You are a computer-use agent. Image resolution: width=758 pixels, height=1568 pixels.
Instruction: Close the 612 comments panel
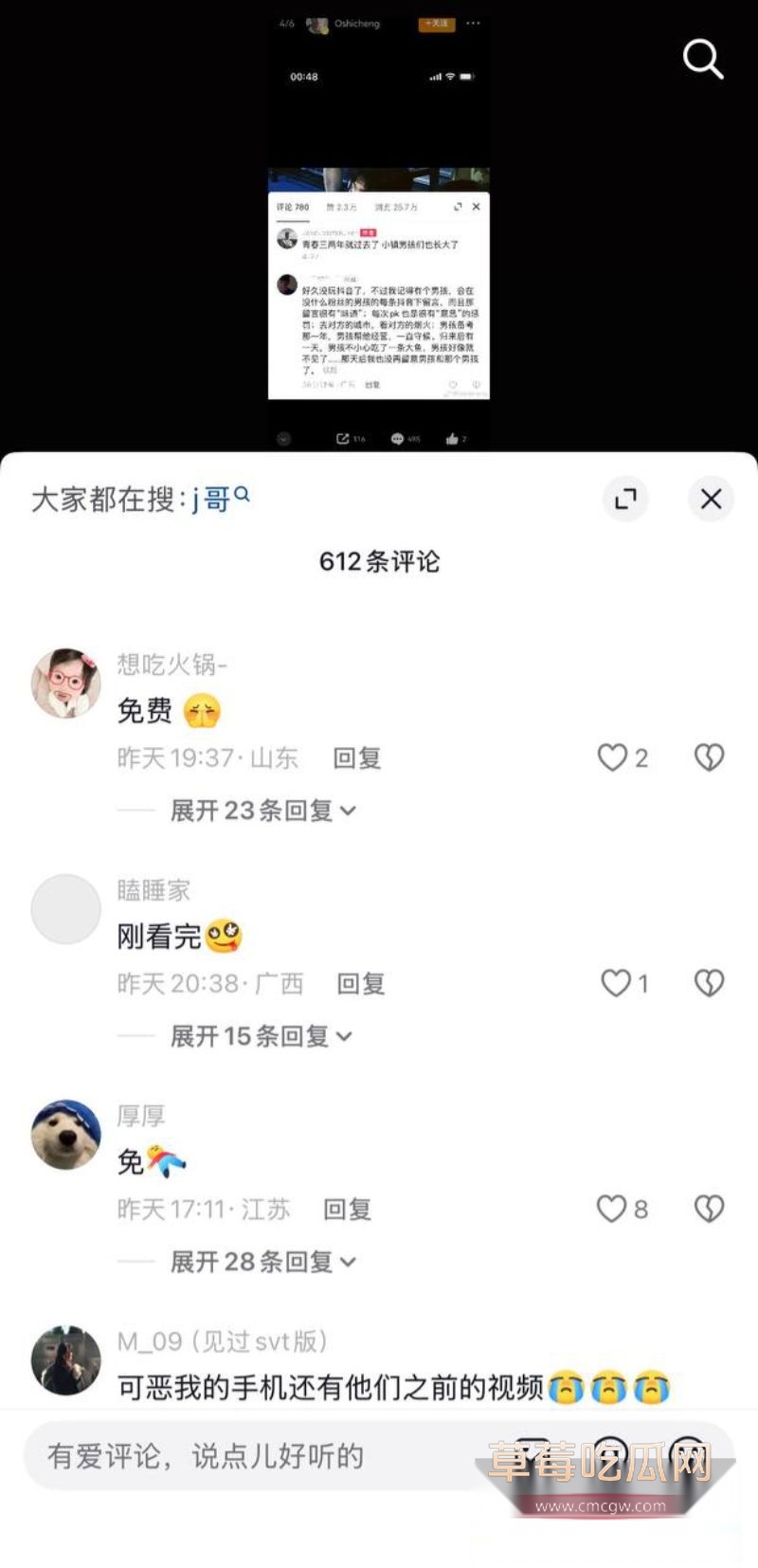click(711, 499)
